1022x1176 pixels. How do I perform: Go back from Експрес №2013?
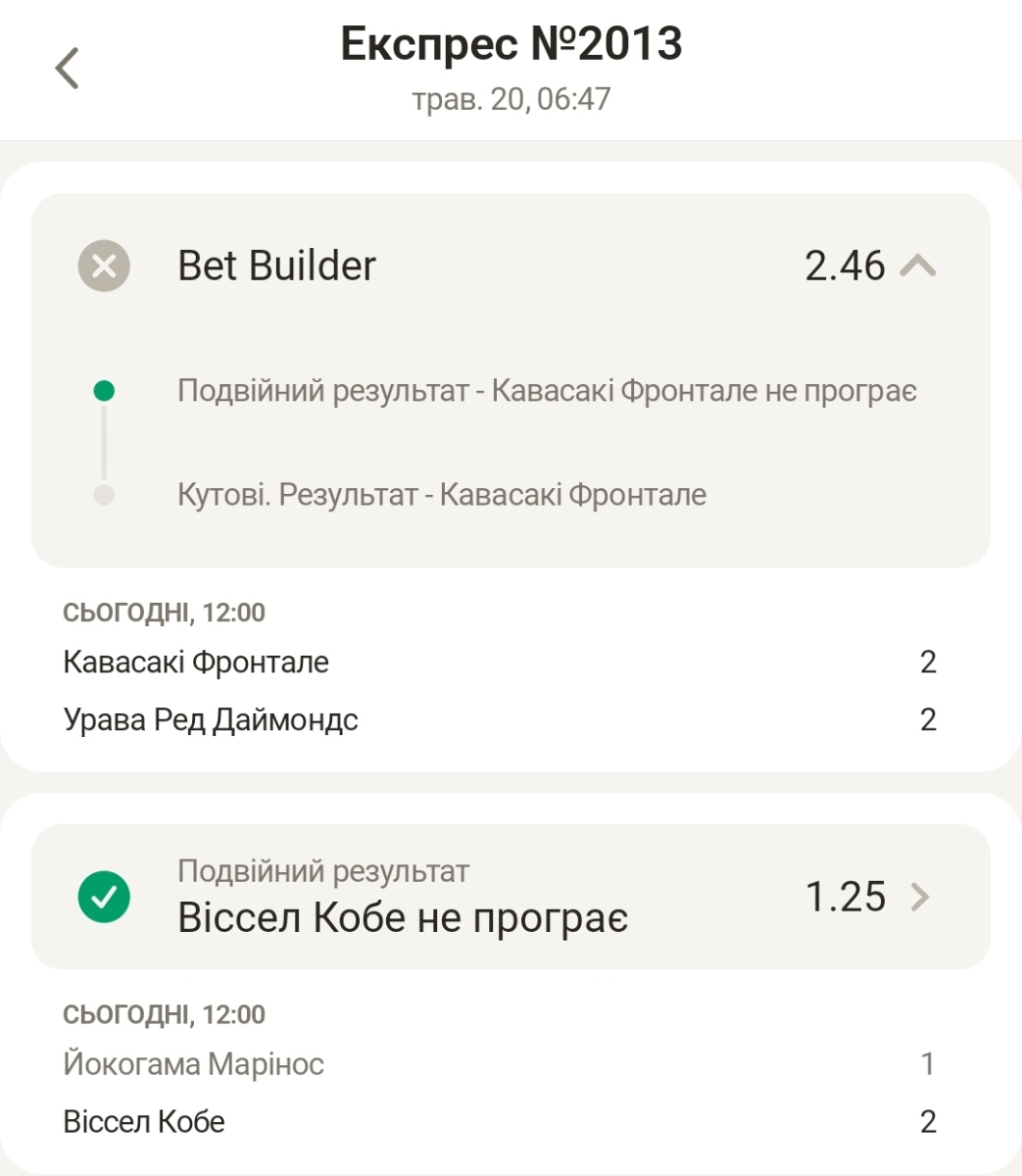[67, 69]
